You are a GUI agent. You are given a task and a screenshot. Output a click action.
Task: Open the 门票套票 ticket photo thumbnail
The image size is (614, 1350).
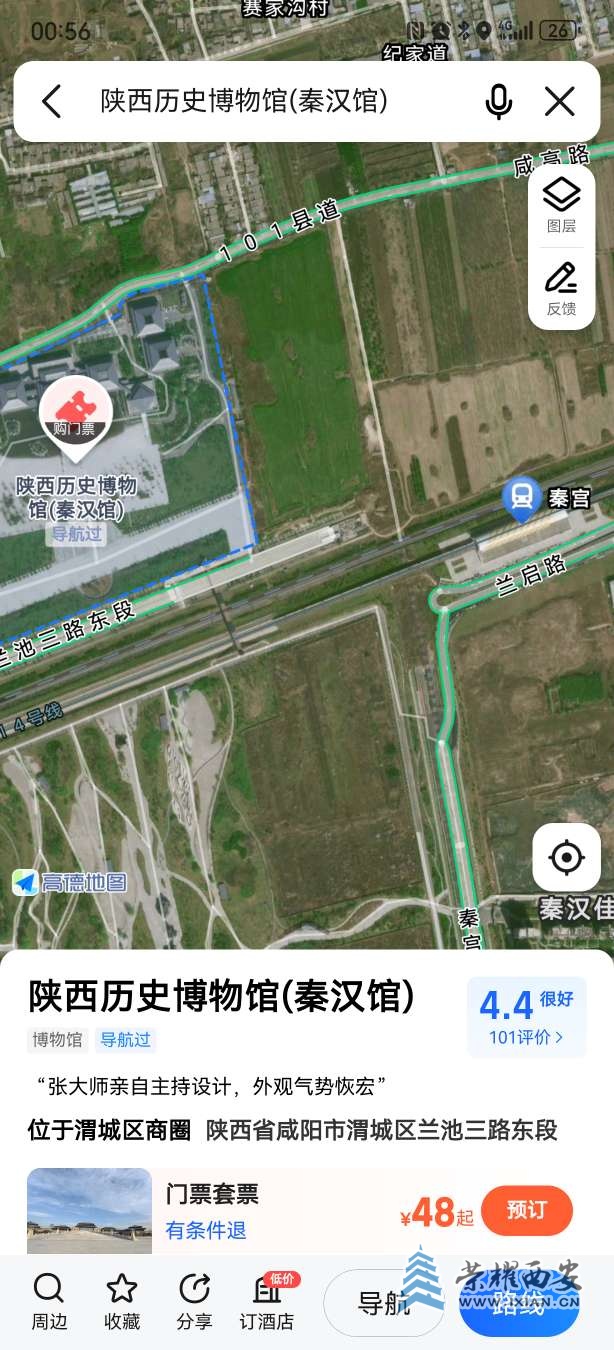tap(89, 1210)
